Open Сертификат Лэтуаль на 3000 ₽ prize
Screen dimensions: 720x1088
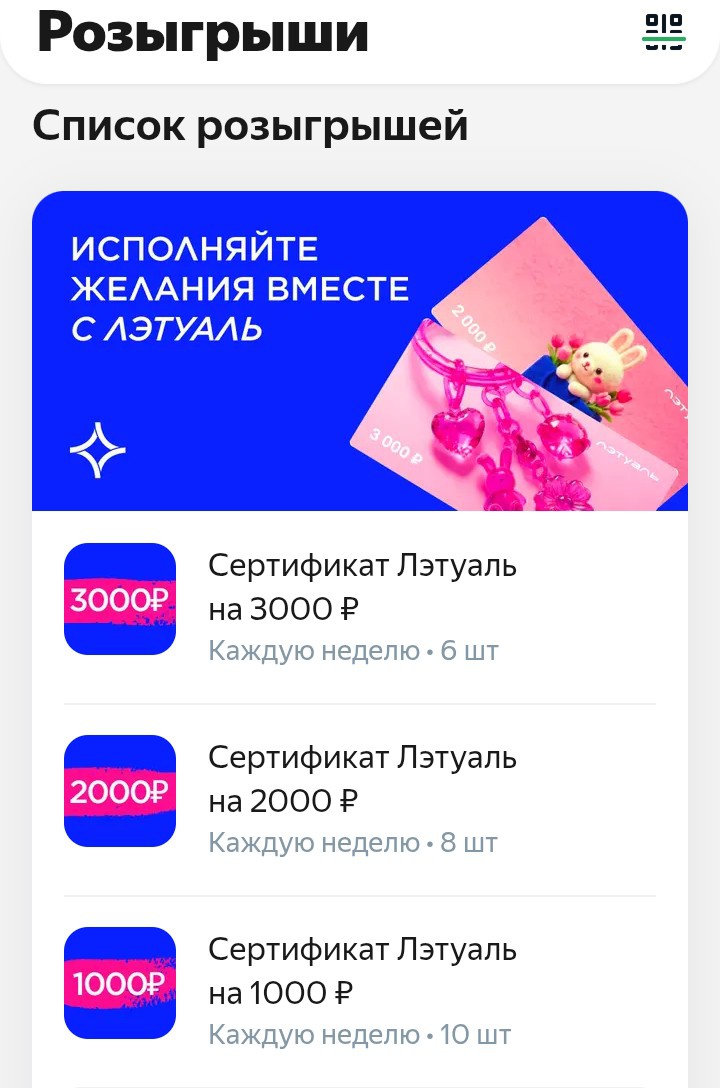pyautogui.click(x=360, y=607)
